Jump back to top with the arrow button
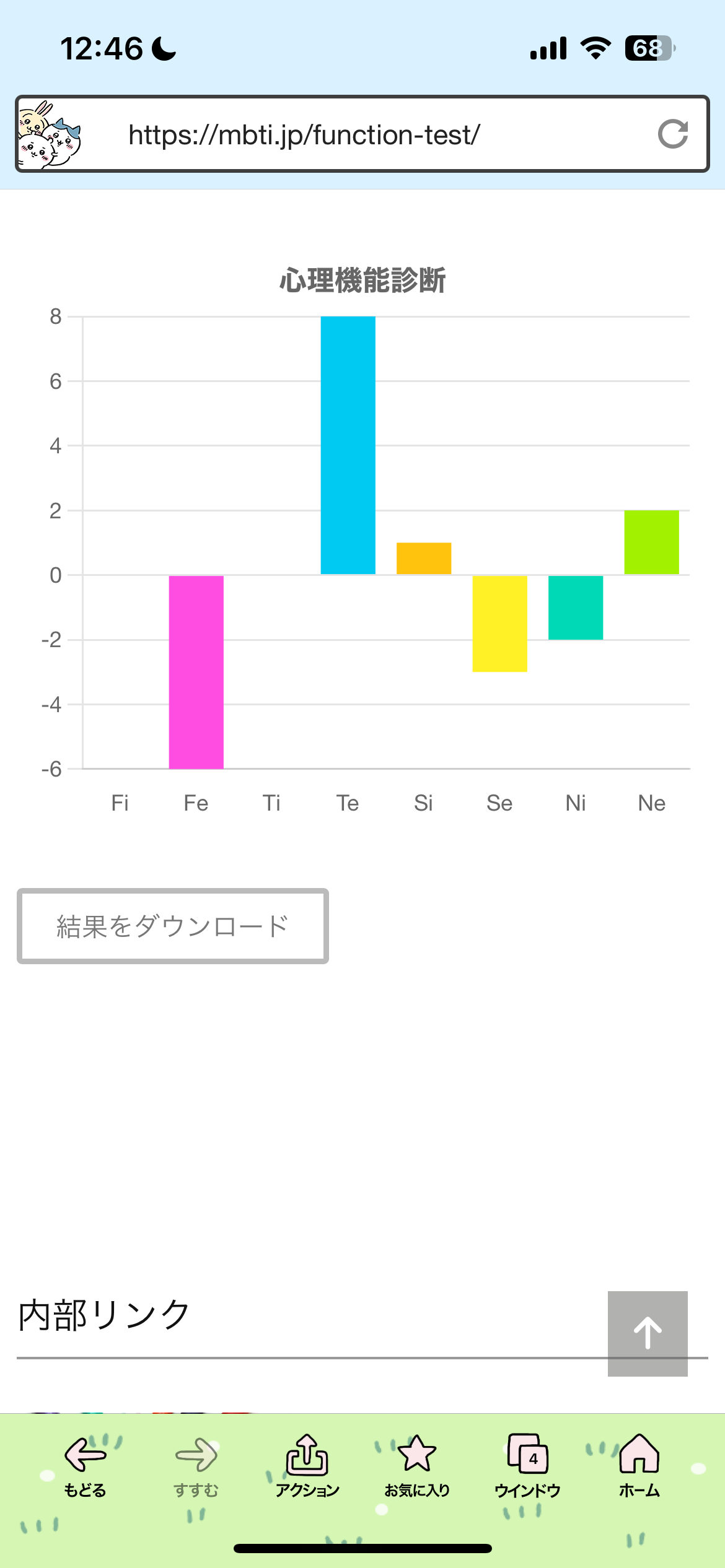This screenshot has width=725, height=1568. click(x=648, y=1333)
